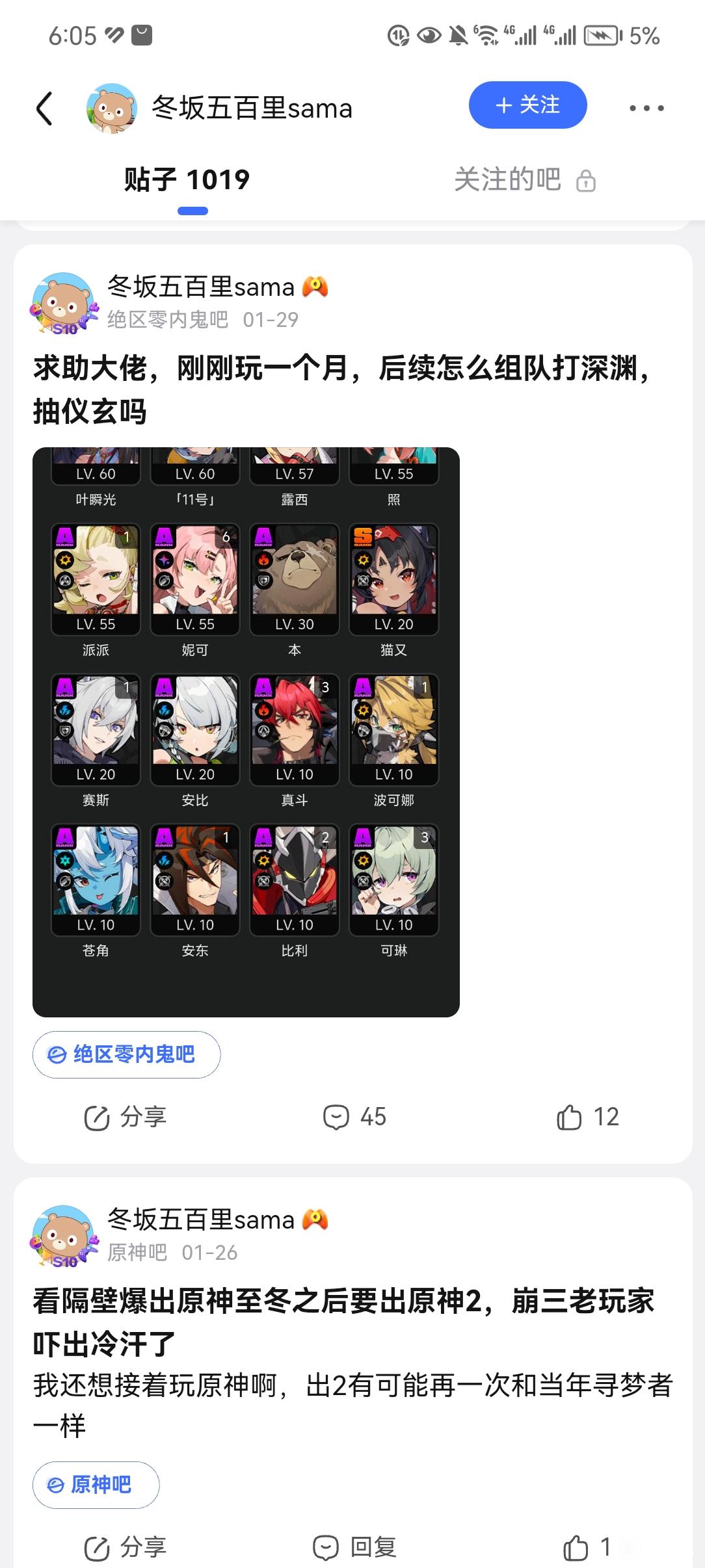
Task: Open the post about 原神2 rumors
Action: pyautogui.click(x=345, y=1322)
